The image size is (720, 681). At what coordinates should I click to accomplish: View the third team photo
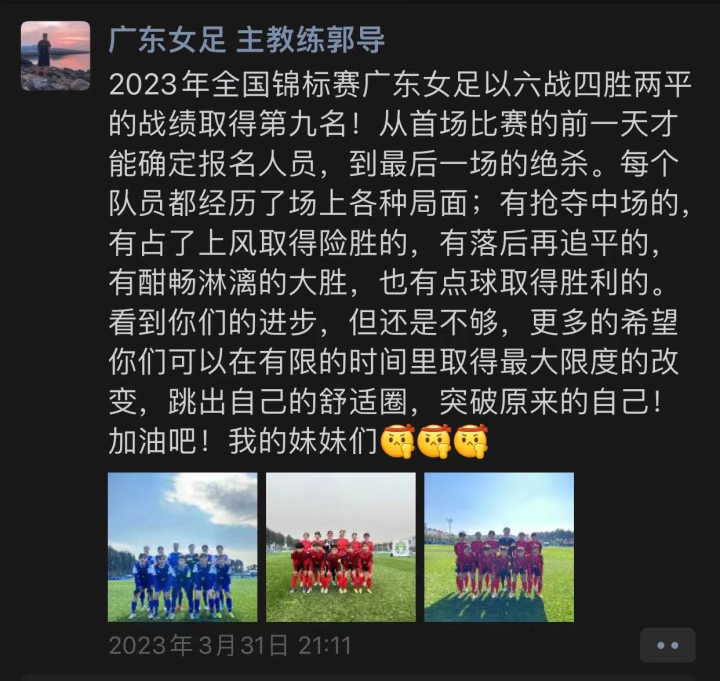(499, 547)
